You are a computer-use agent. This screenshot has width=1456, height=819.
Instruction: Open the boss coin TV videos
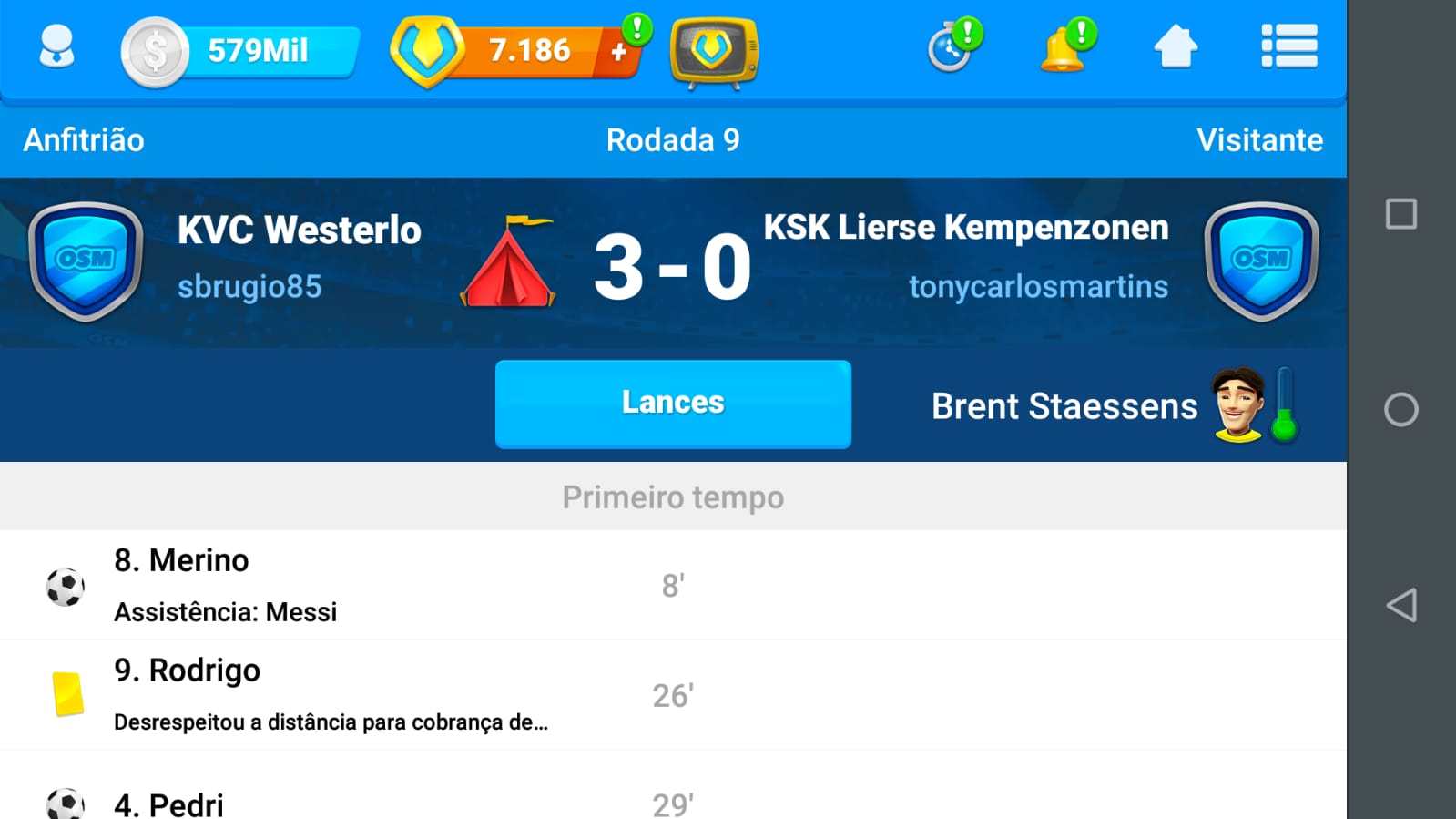tap(713, 52)
